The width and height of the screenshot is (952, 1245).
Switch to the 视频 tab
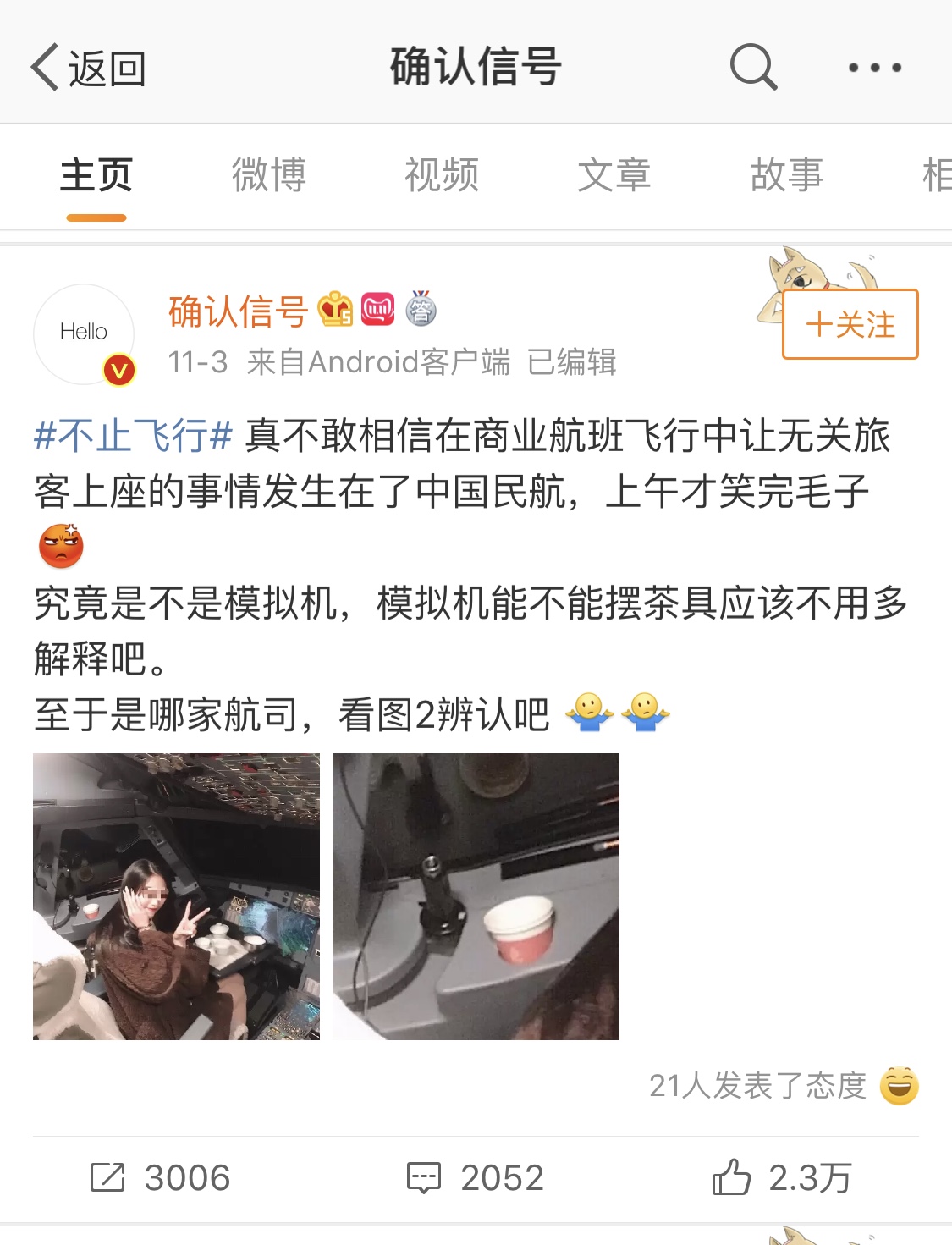point(441,175)
